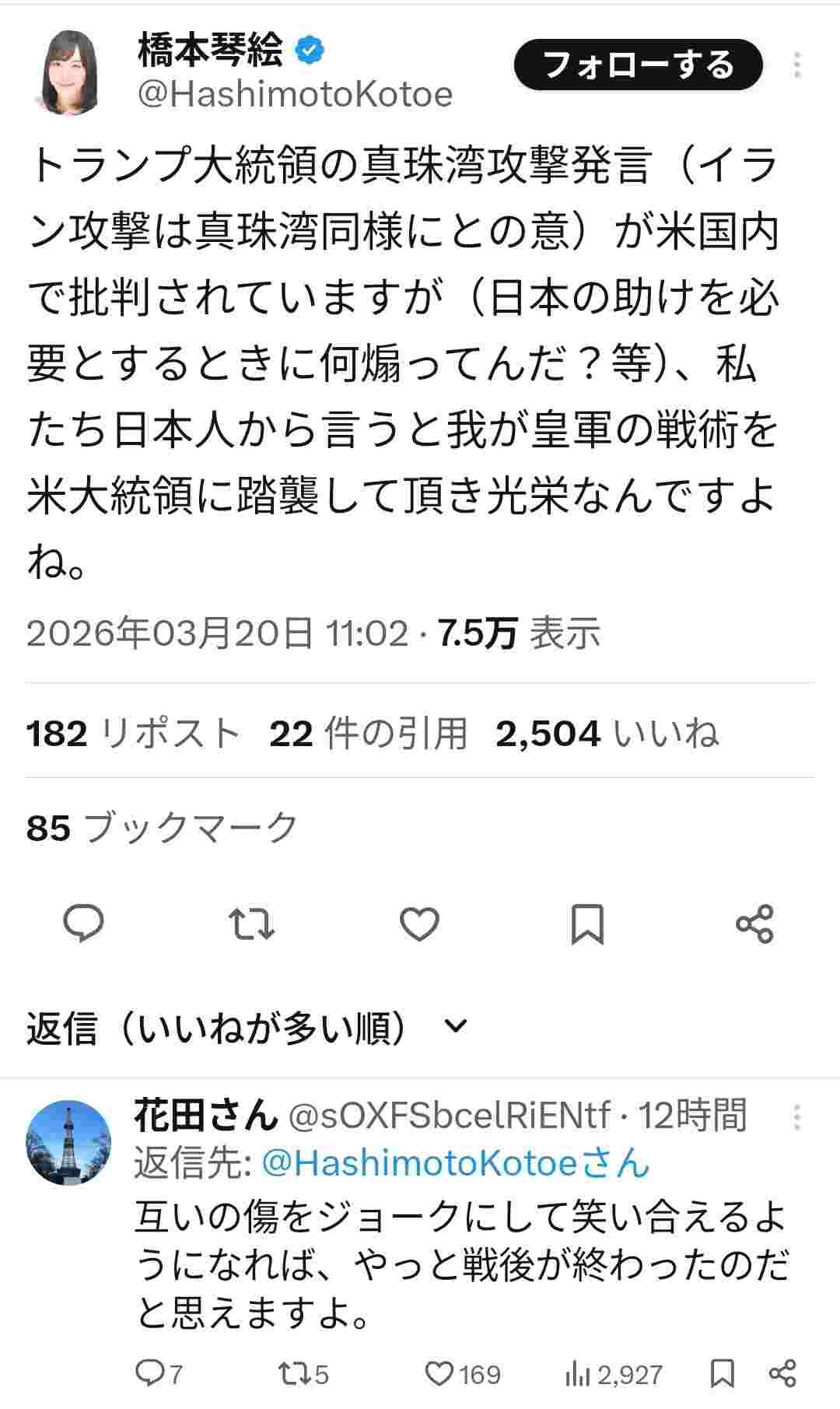
Task: Share the main post
Action: click(x=754, y=924)
